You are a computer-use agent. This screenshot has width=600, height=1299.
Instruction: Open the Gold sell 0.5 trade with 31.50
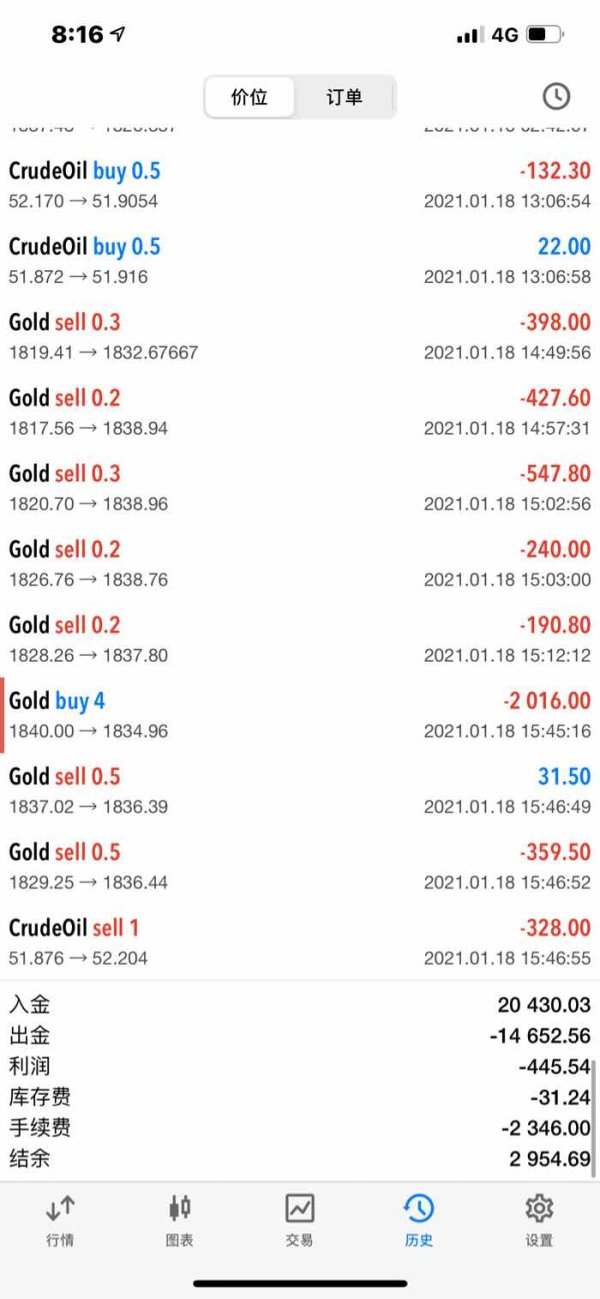300,791
